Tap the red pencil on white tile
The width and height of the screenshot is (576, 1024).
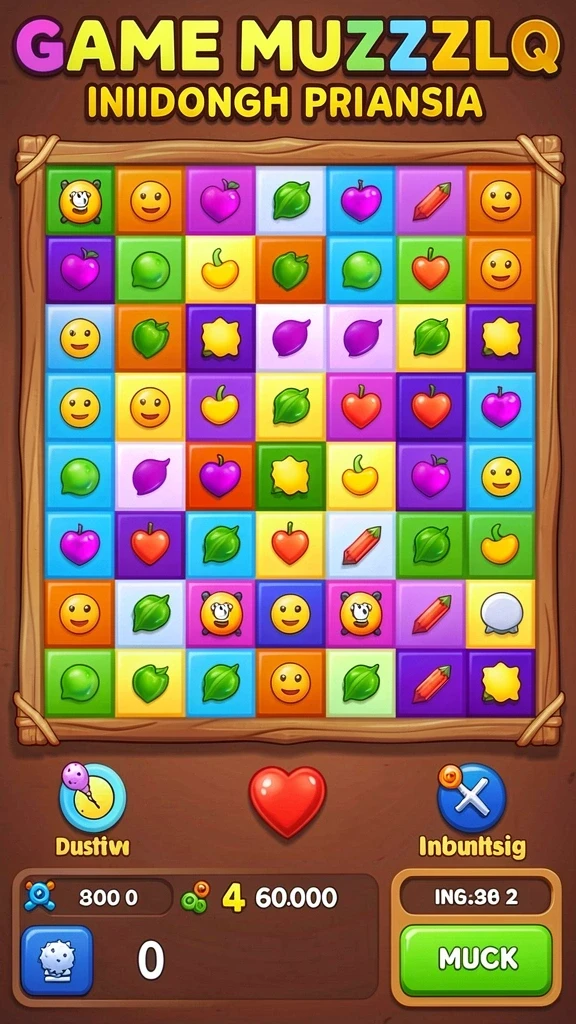pyautogui.click(x=360, y=546)
